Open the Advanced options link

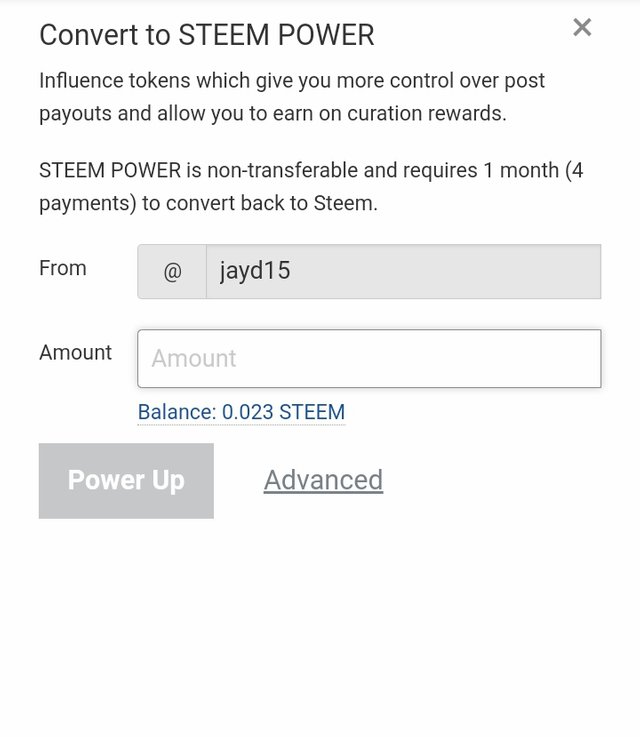click(x=323, y=480)
